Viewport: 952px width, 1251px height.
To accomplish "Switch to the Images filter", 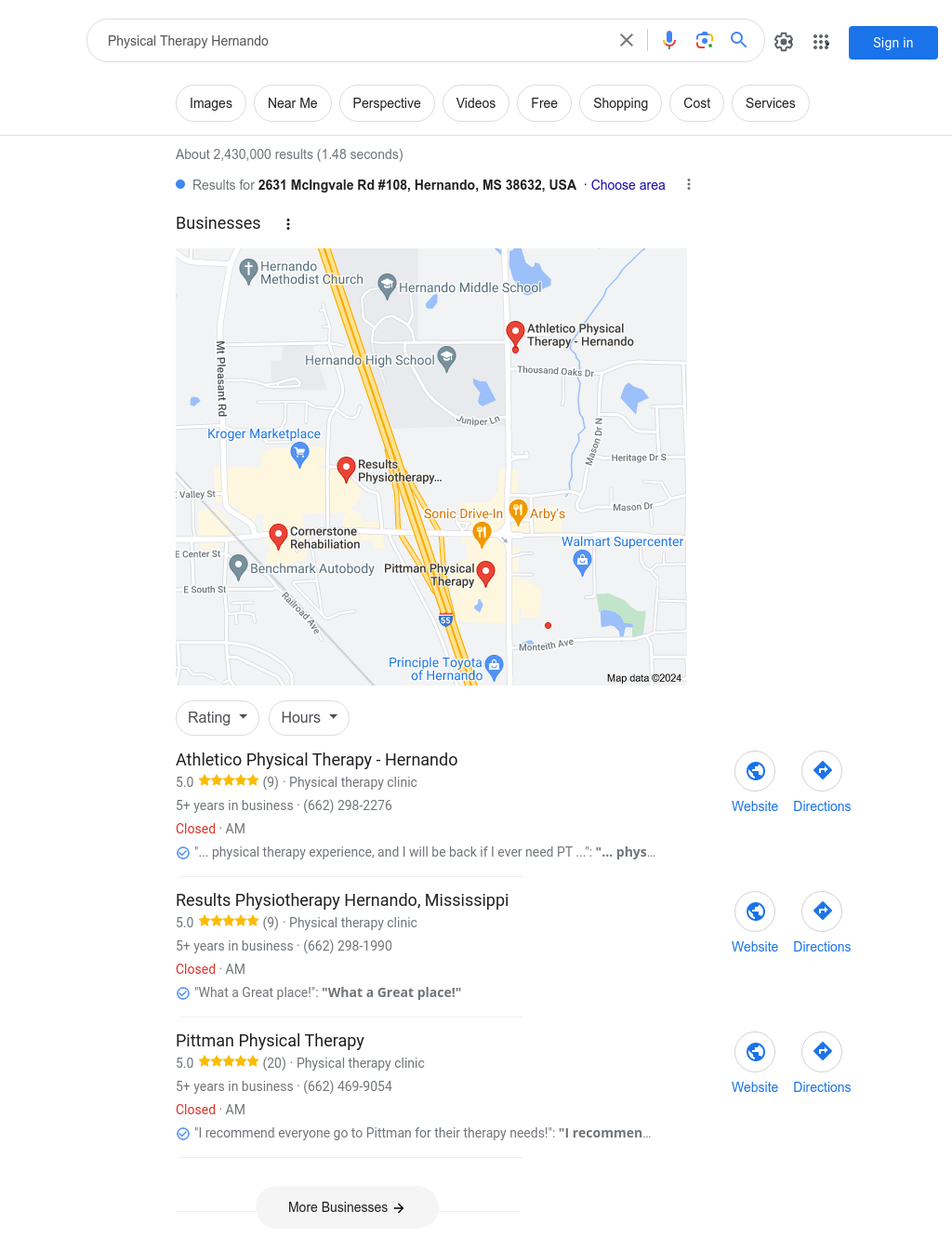I will (211, 103).
